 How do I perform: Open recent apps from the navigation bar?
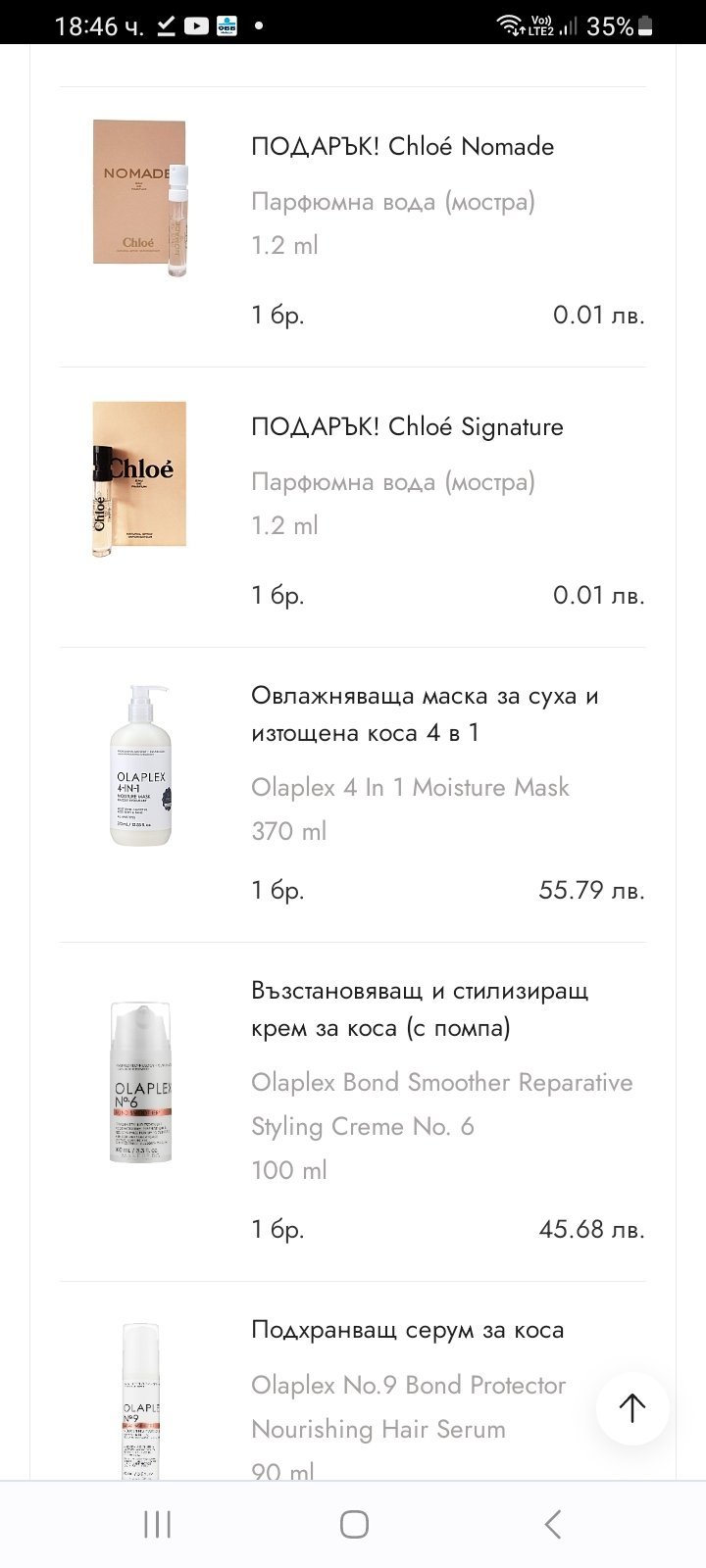(x=157, y=1524)
